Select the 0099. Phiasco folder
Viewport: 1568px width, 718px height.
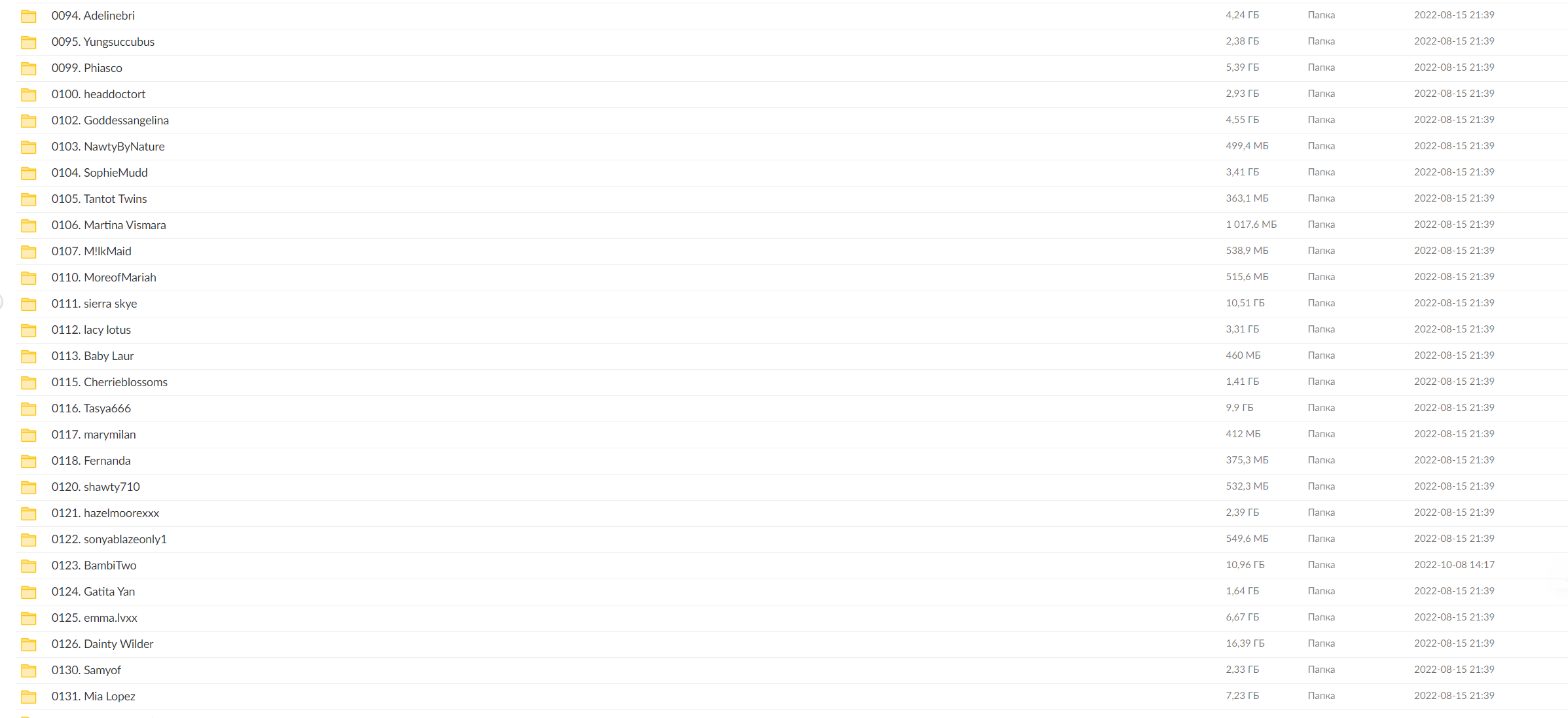[x=86, y=68]
